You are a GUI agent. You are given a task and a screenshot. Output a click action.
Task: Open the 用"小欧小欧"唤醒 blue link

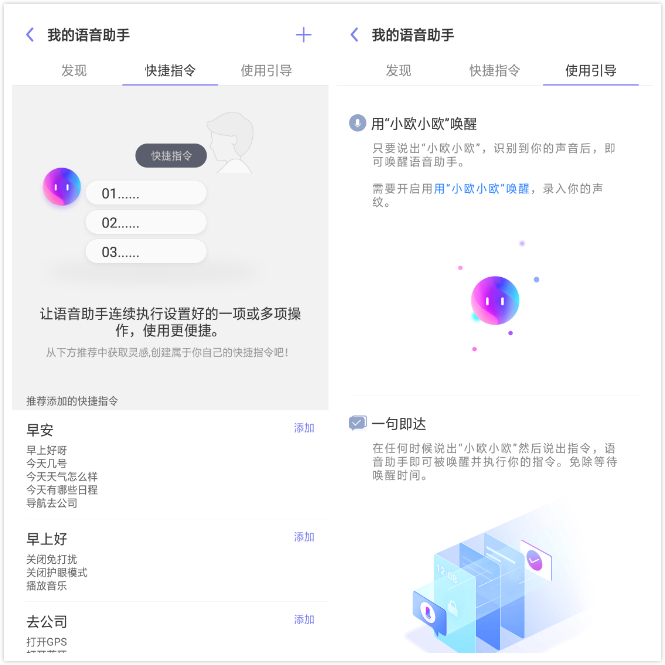tap(481, 188)
